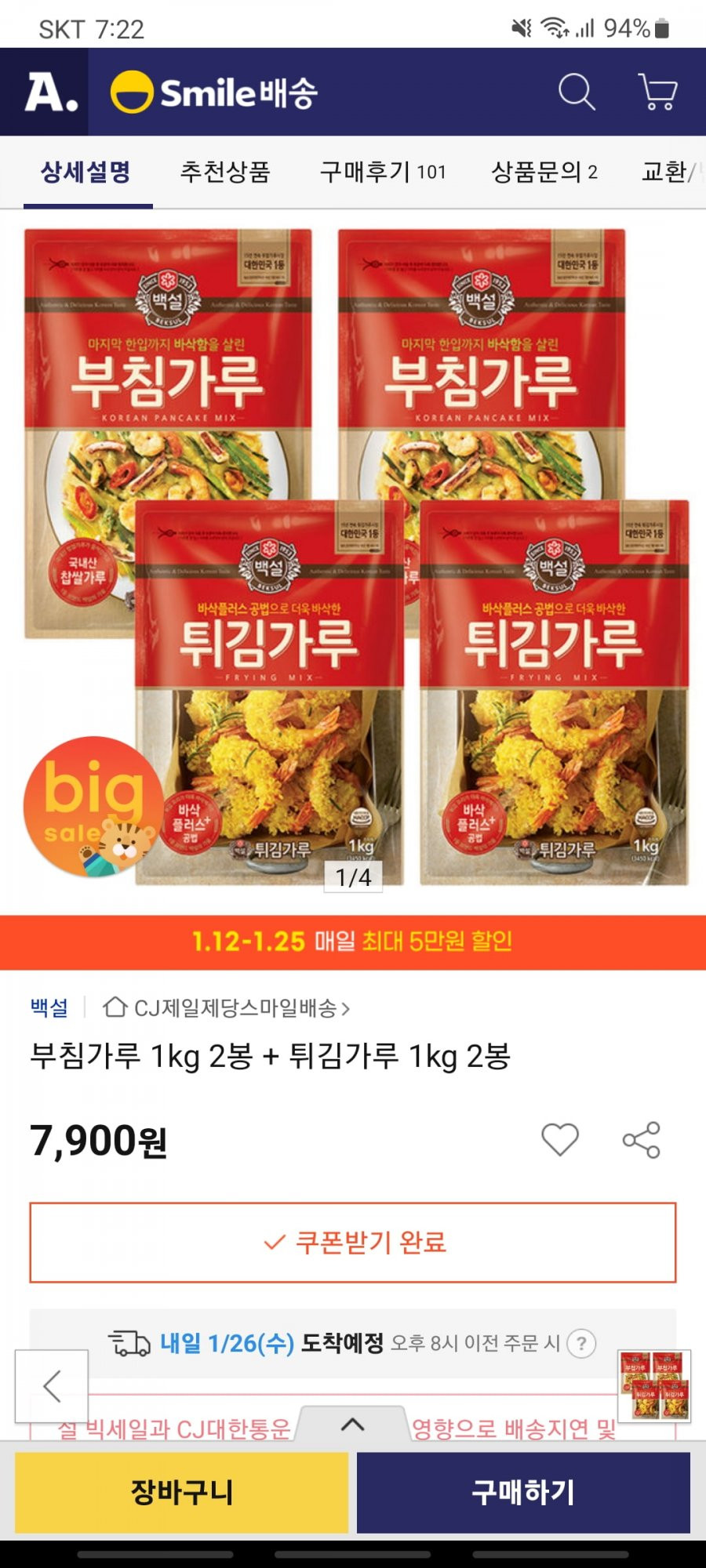Go back with the left arrow button

point(52,1386)
